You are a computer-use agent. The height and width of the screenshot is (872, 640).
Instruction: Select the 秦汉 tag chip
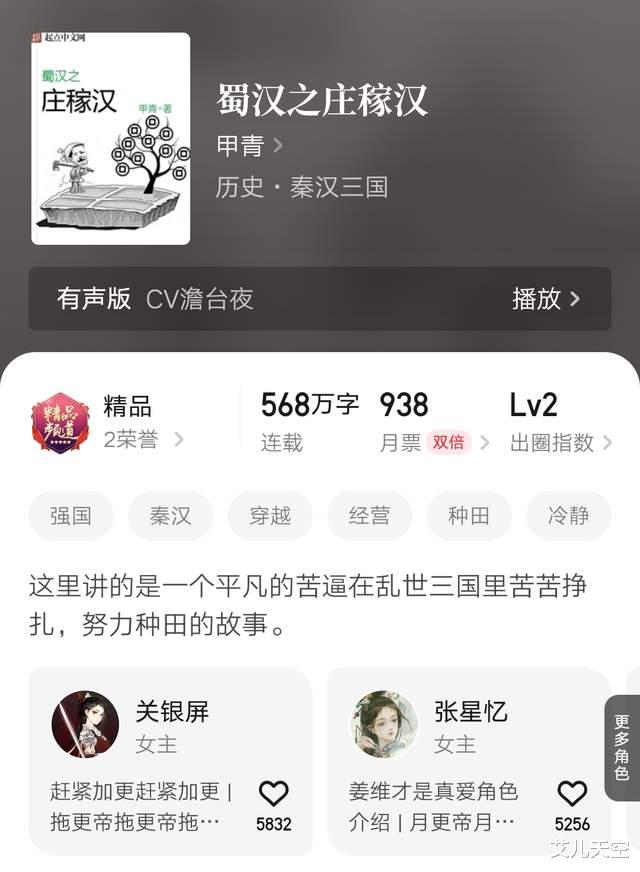(x=171, y=516)
